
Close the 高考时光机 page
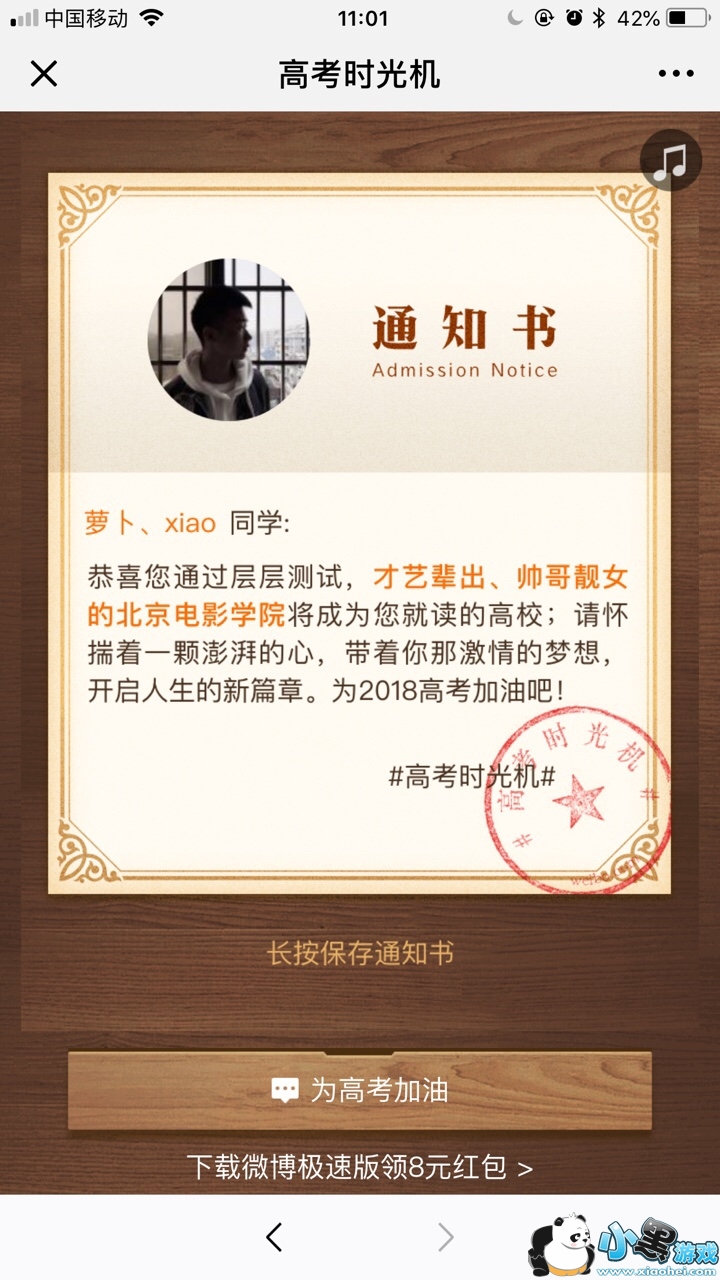click(44, 74)
